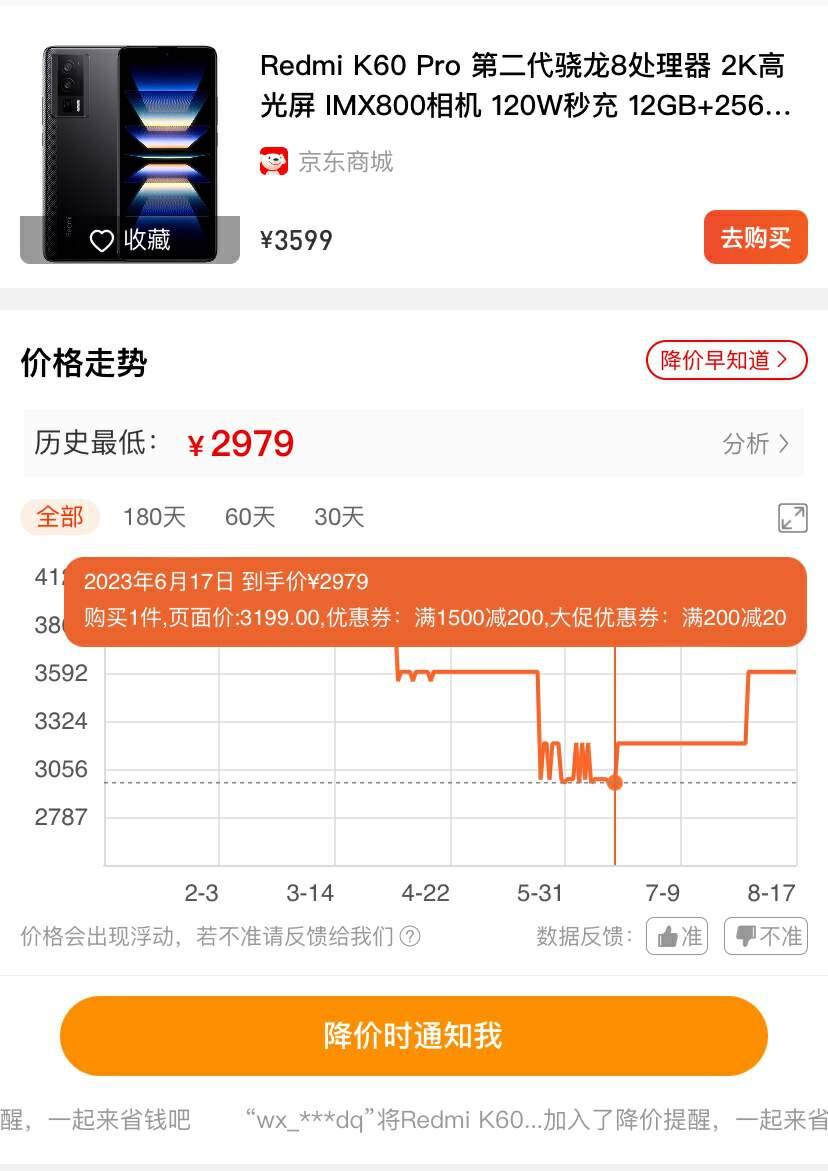Viewport: 828px width, 1171px height.
Task: Select the 60天 time range
Action: pos(249,517)
